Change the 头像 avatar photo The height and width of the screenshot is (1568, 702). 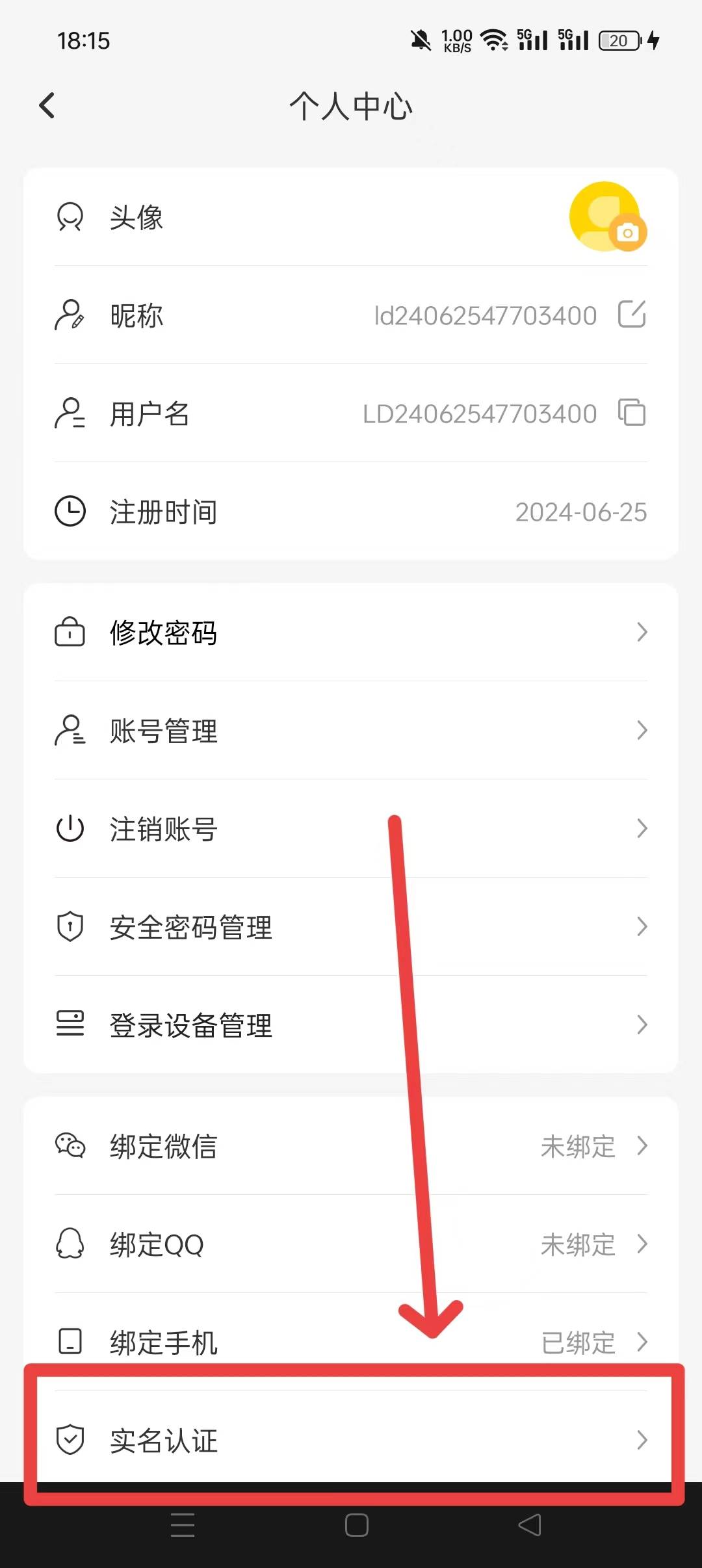coord(607,217)
